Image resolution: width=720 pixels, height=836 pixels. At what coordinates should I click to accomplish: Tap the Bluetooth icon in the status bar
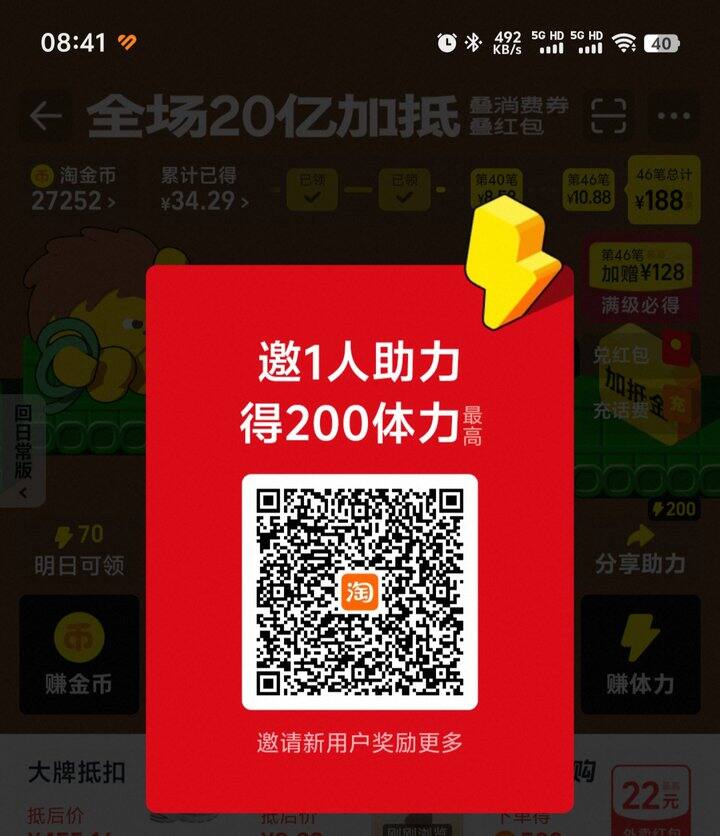474,42
